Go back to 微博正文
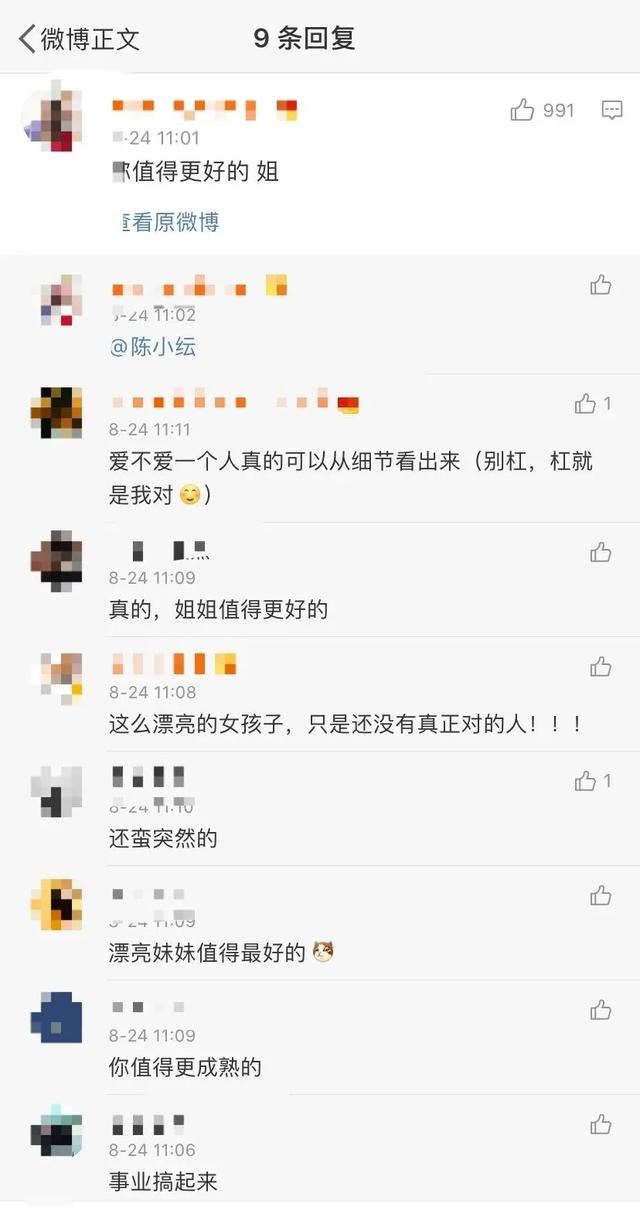This screenshot has height=1207, width=640. pyautogui.click(x=78, y=39)
